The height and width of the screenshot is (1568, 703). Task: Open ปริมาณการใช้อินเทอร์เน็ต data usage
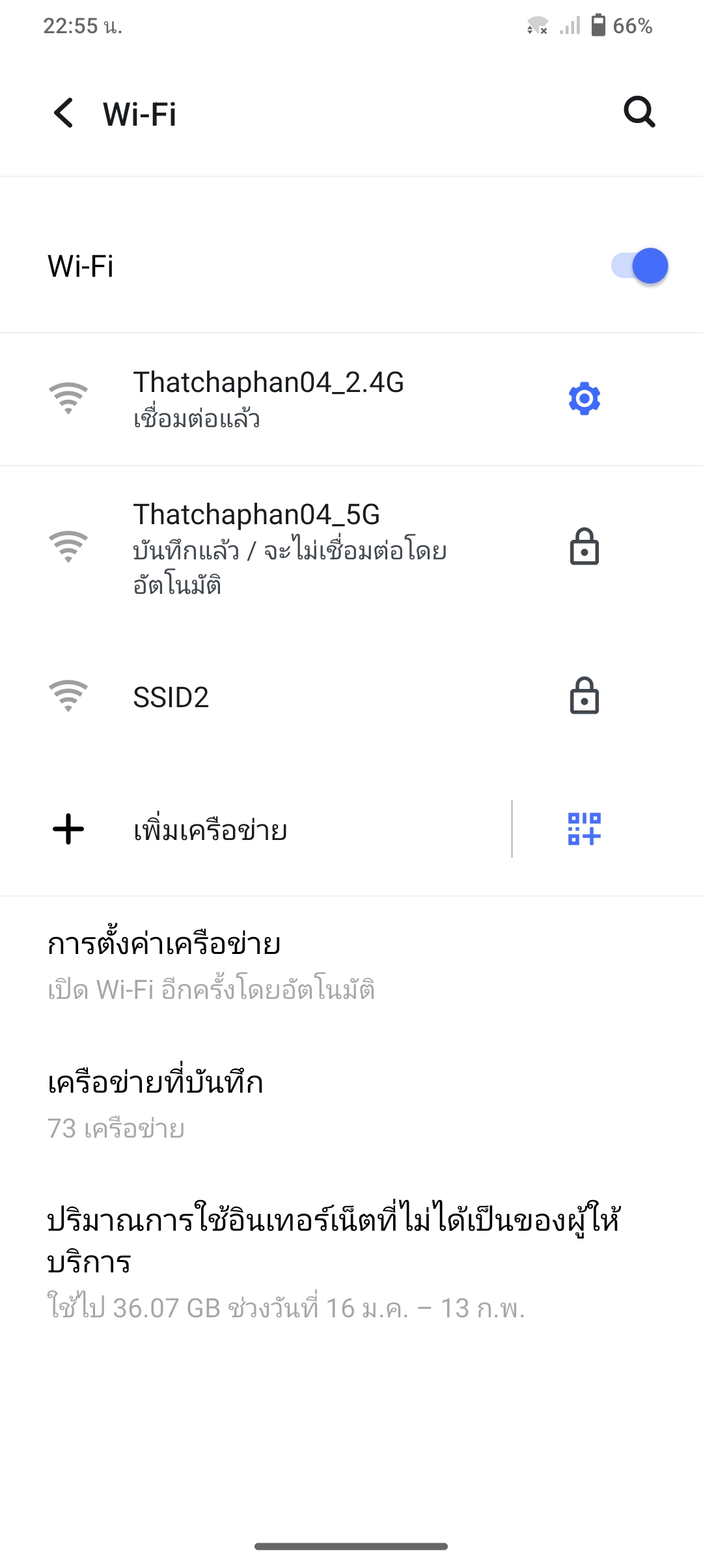(332, 1261)
